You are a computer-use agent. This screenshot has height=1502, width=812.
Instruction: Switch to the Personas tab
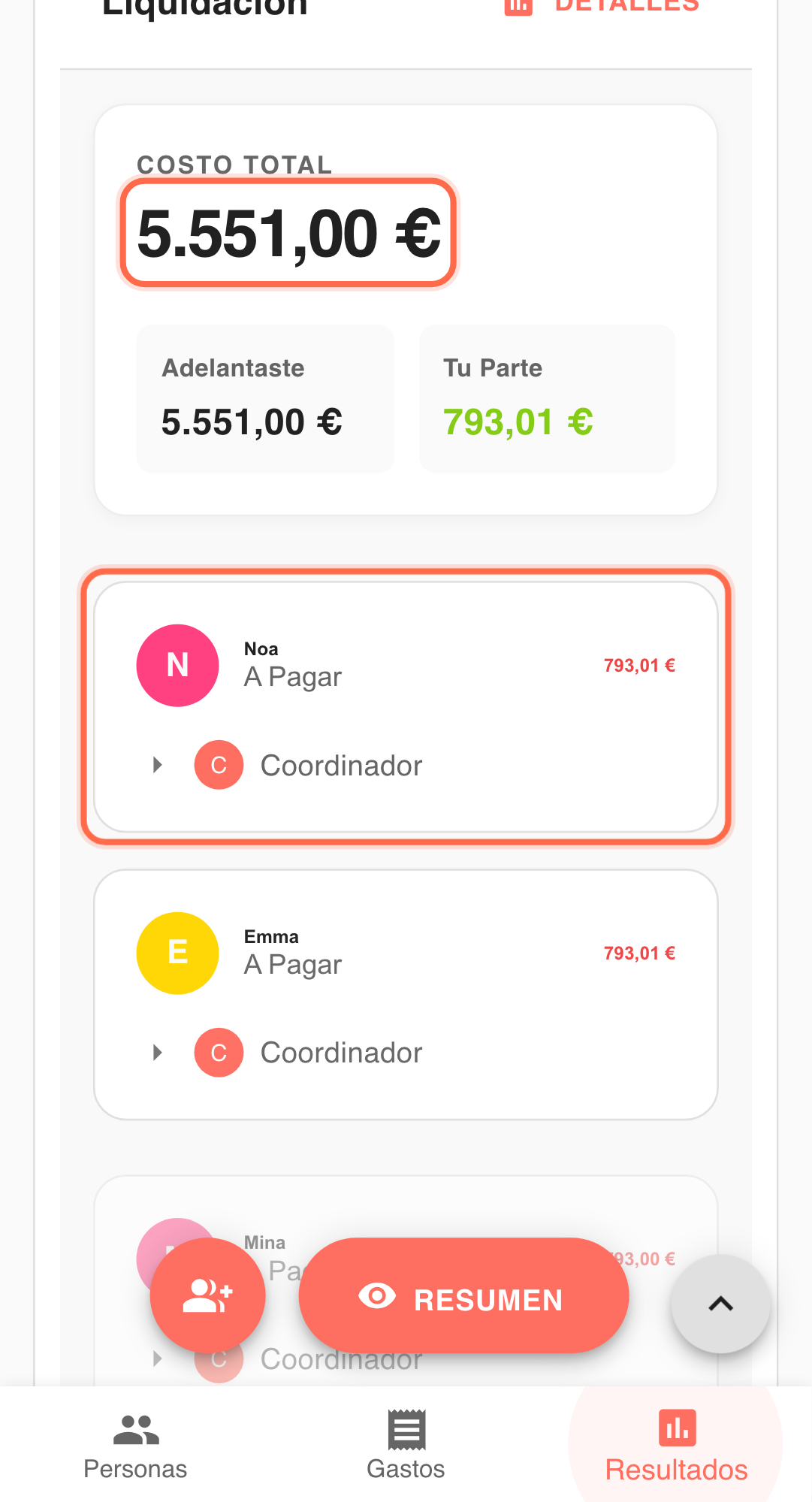pyautogui.click(x=135, y=1446)
